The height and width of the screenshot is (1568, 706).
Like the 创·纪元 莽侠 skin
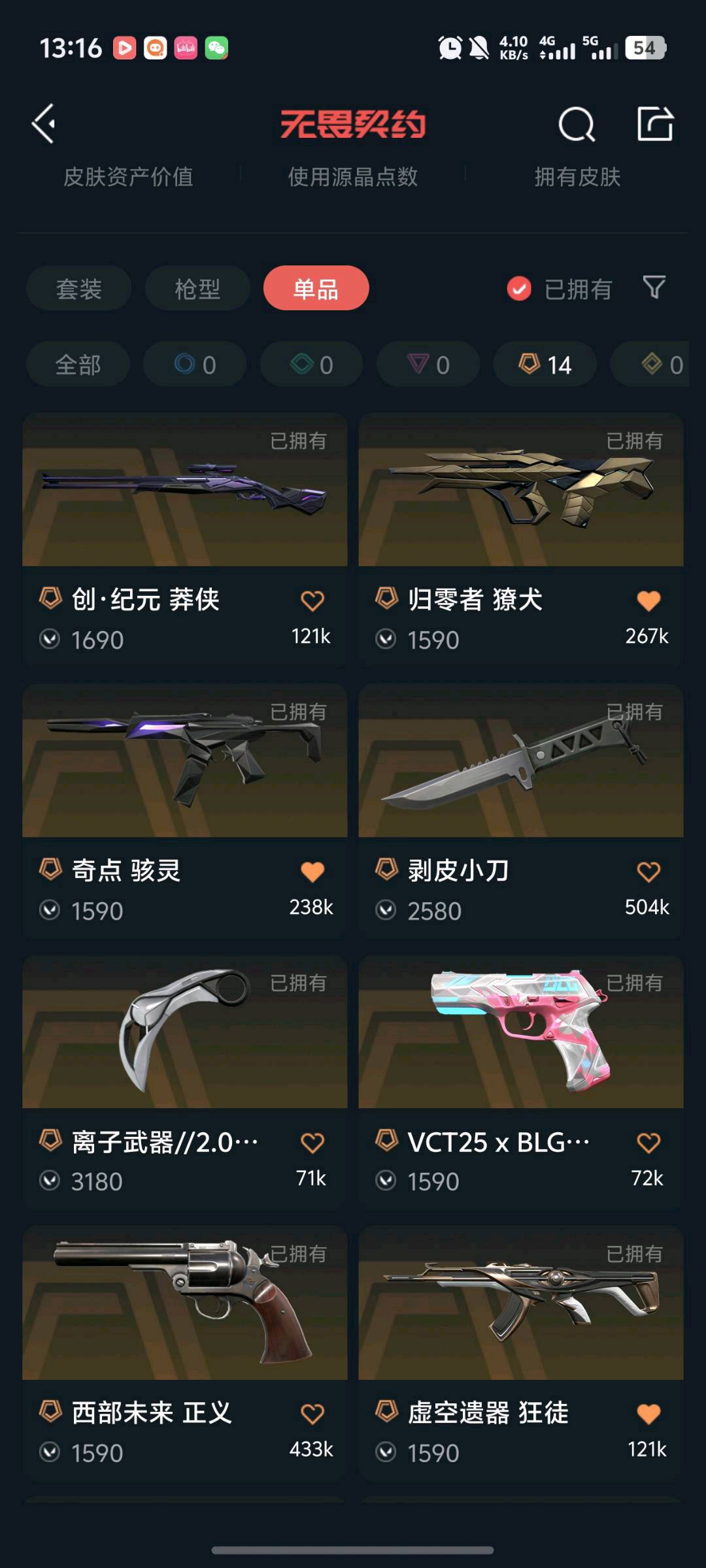(x=312, y=600)
